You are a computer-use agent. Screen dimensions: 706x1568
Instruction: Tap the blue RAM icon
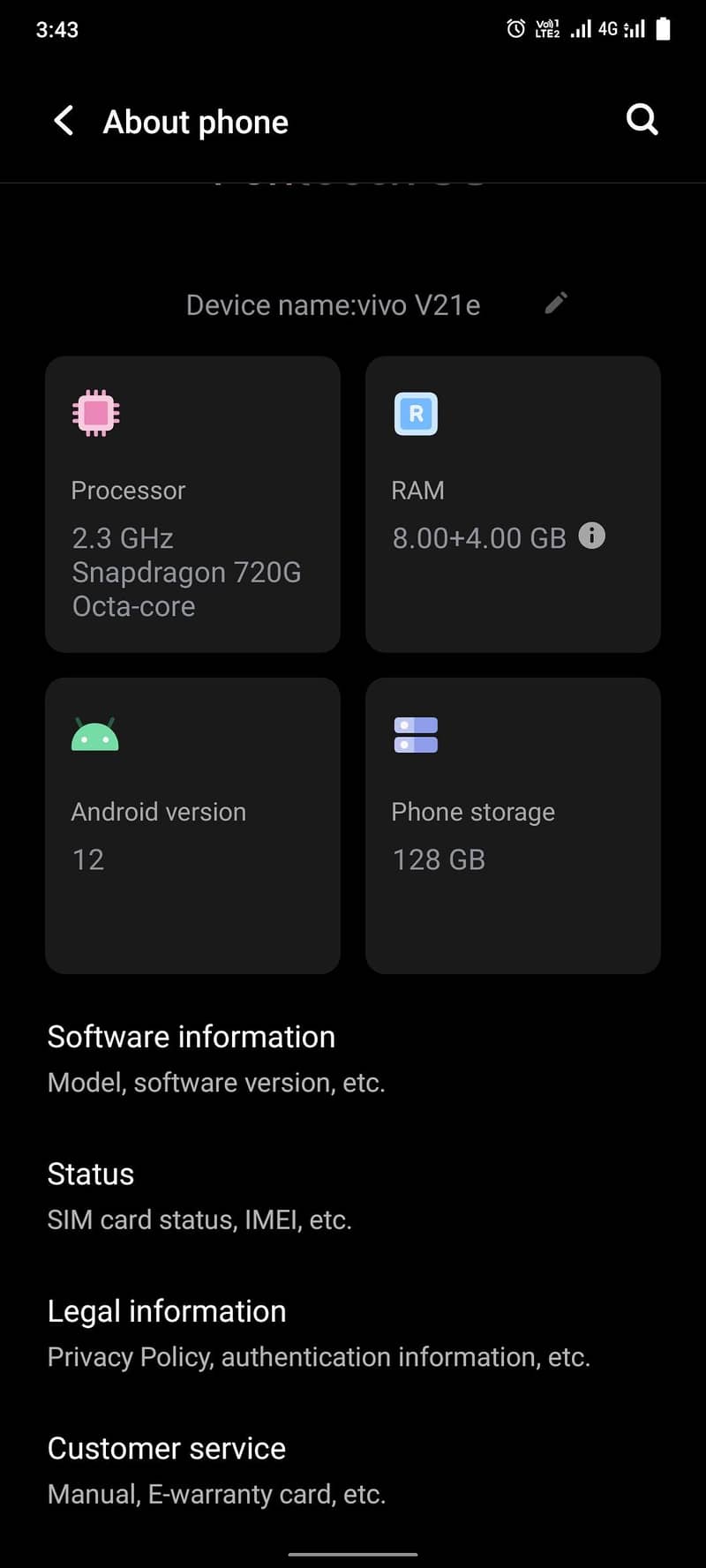tap(415, 414)
